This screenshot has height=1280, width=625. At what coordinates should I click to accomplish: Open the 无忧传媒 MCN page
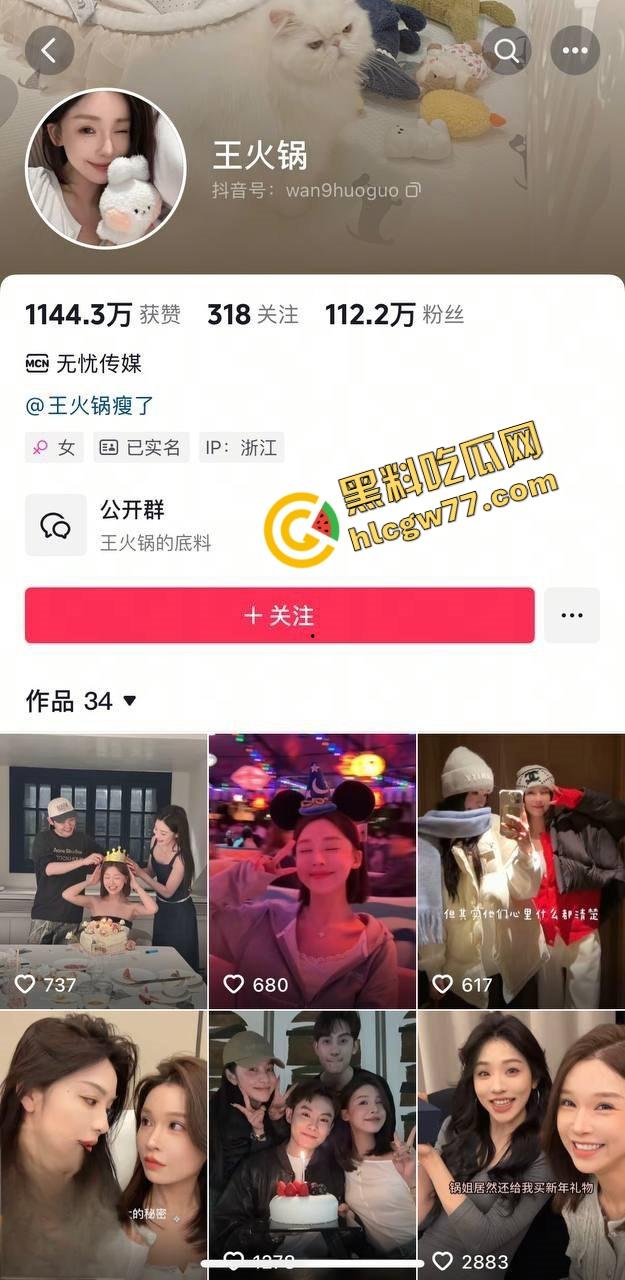point(84,363)
